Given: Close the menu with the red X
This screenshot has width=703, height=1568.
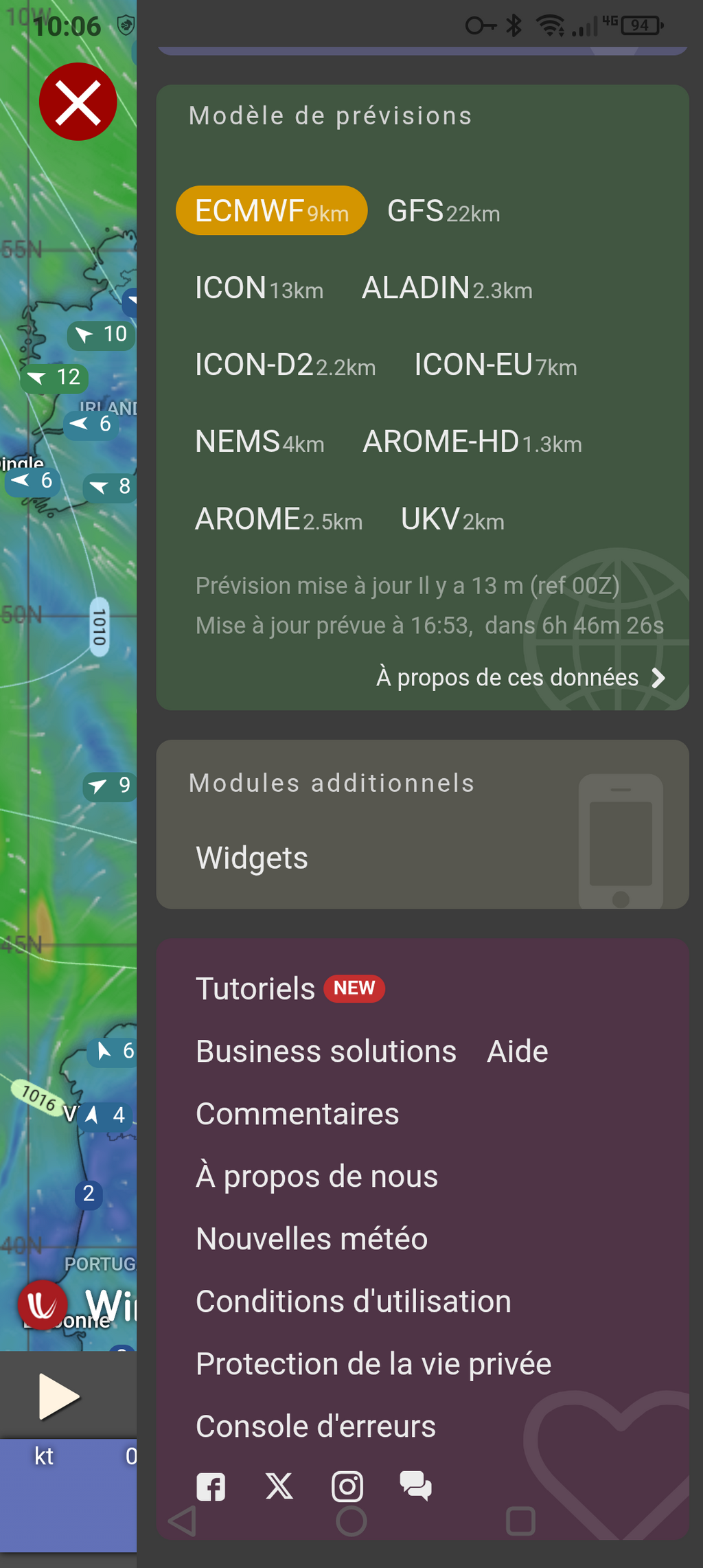Looking at the screenshot, I should tap(78, 102).
